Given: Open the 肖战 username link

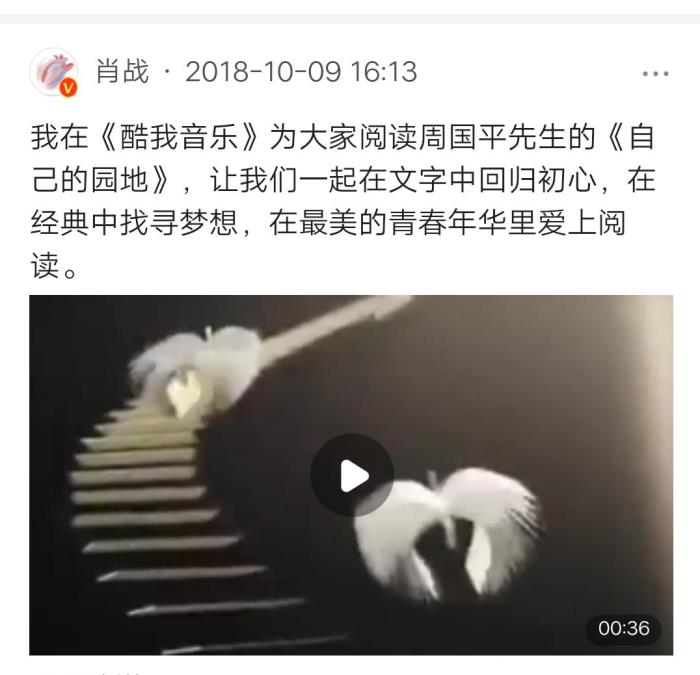Looking at the screenshot, I should (122, 72).
